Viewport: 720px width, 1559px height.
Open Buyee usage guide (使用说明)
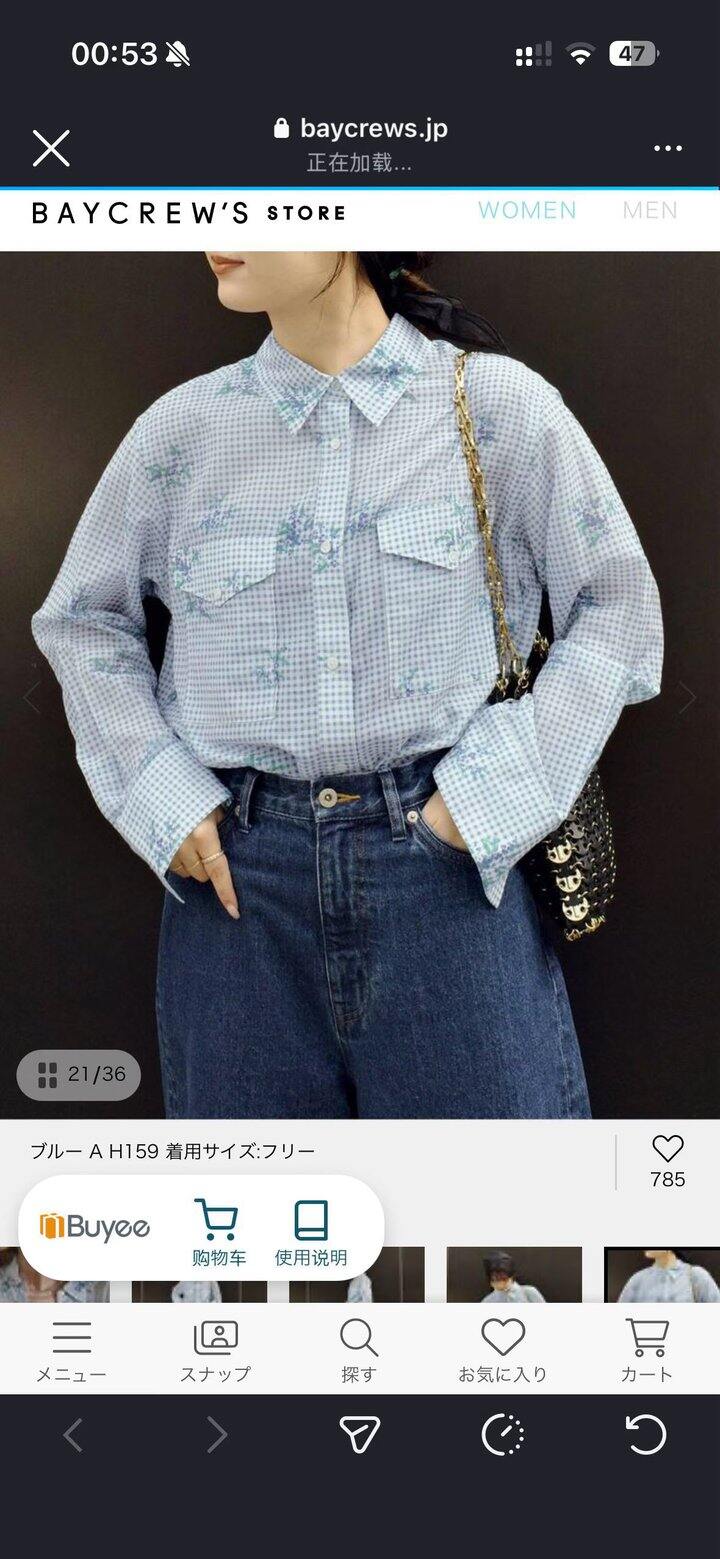coord(311,1233)
